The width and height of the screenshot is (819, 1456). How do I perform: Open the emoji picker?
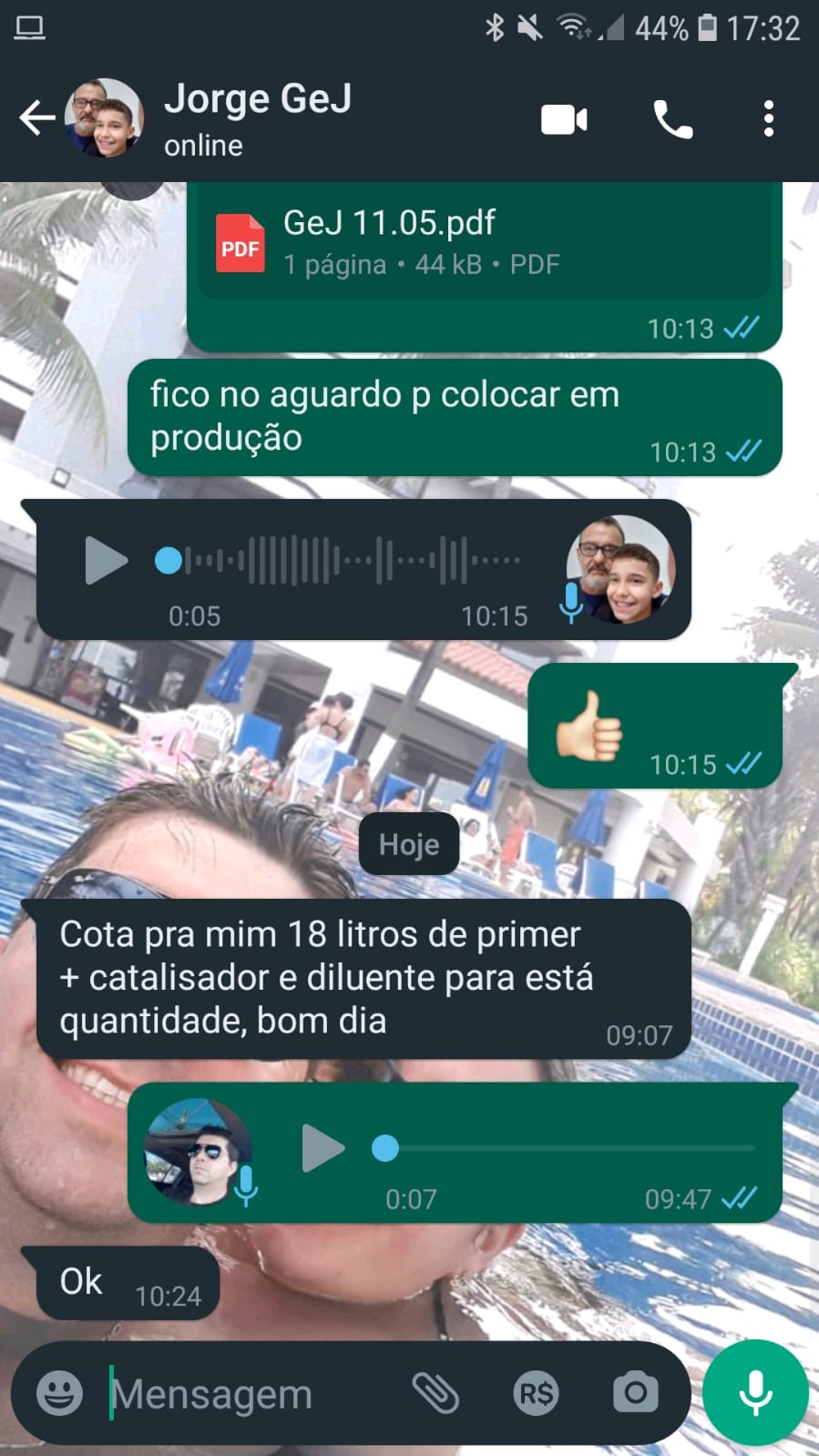(x=60, y=1392)
